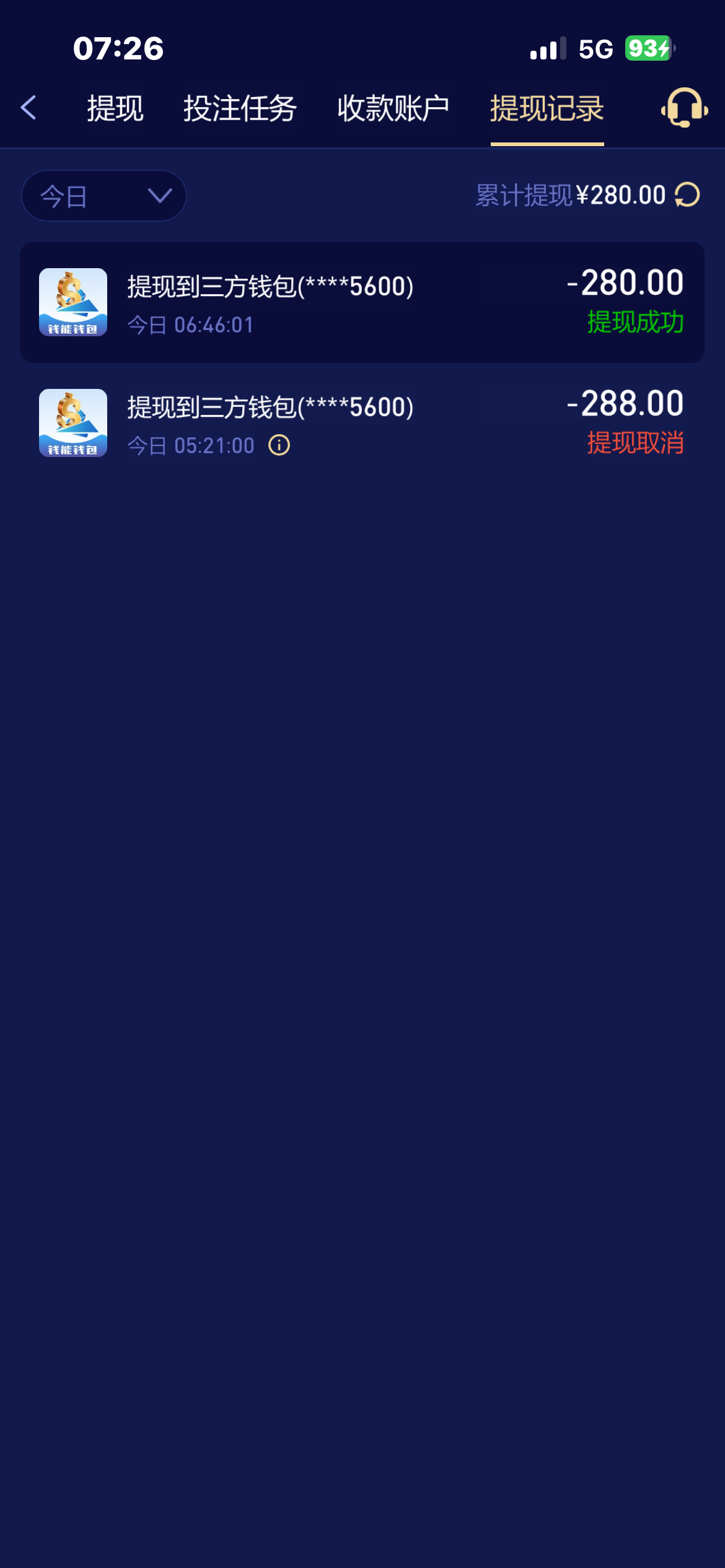View info icon next to 05:21:00 record

(x=279, y=445)
